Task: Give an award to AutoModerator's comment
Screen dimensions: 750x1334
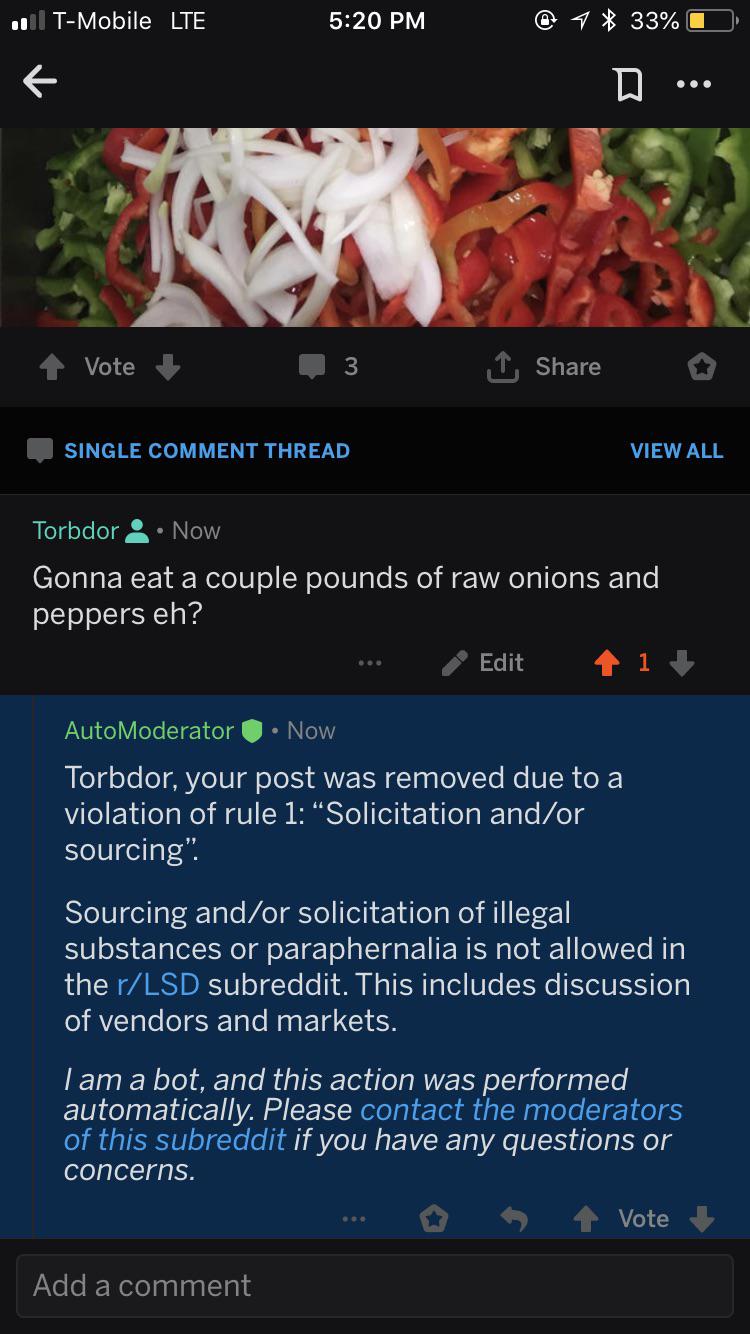Action: pos(434,1219)
